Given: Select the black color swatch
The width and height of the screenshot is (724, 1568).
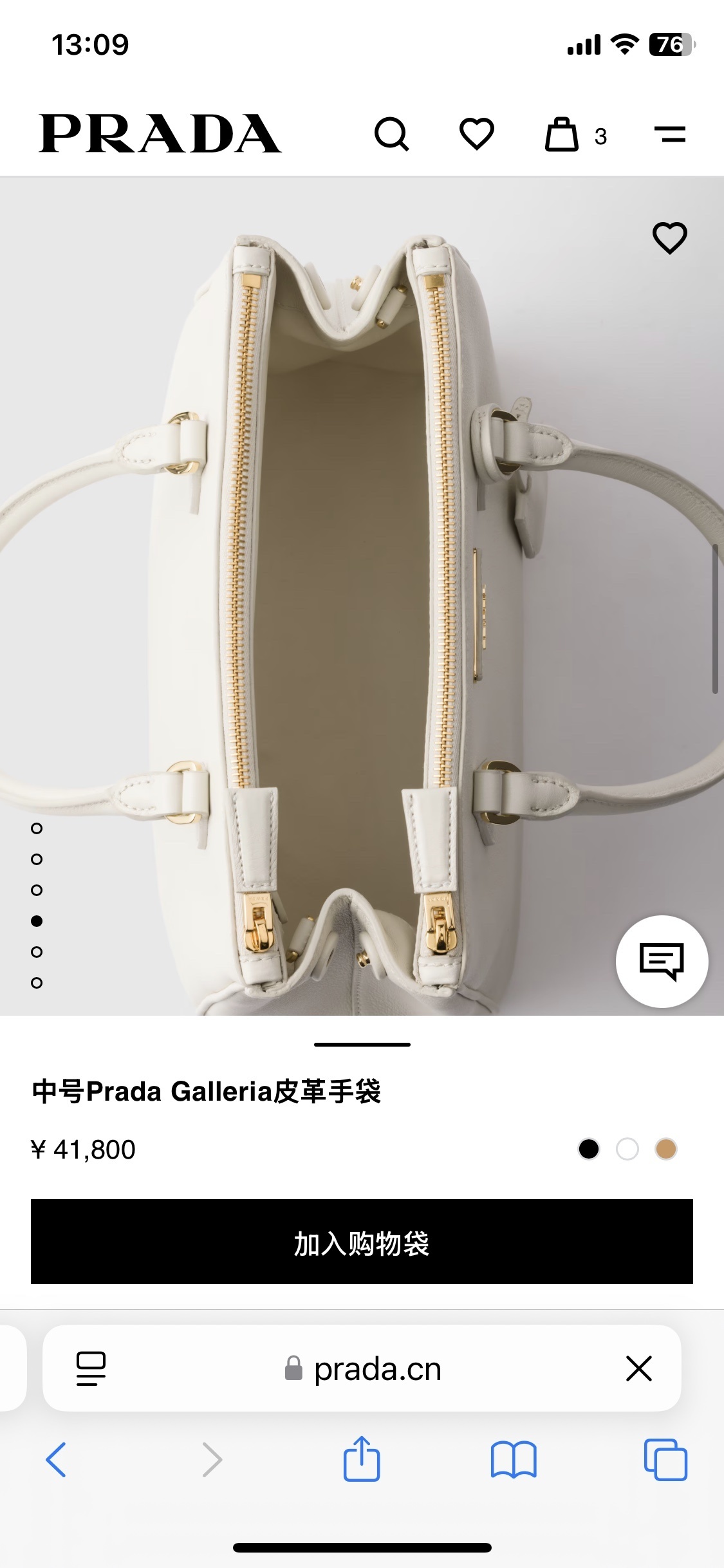Looking at the screenshot, I should point(588,1149).
